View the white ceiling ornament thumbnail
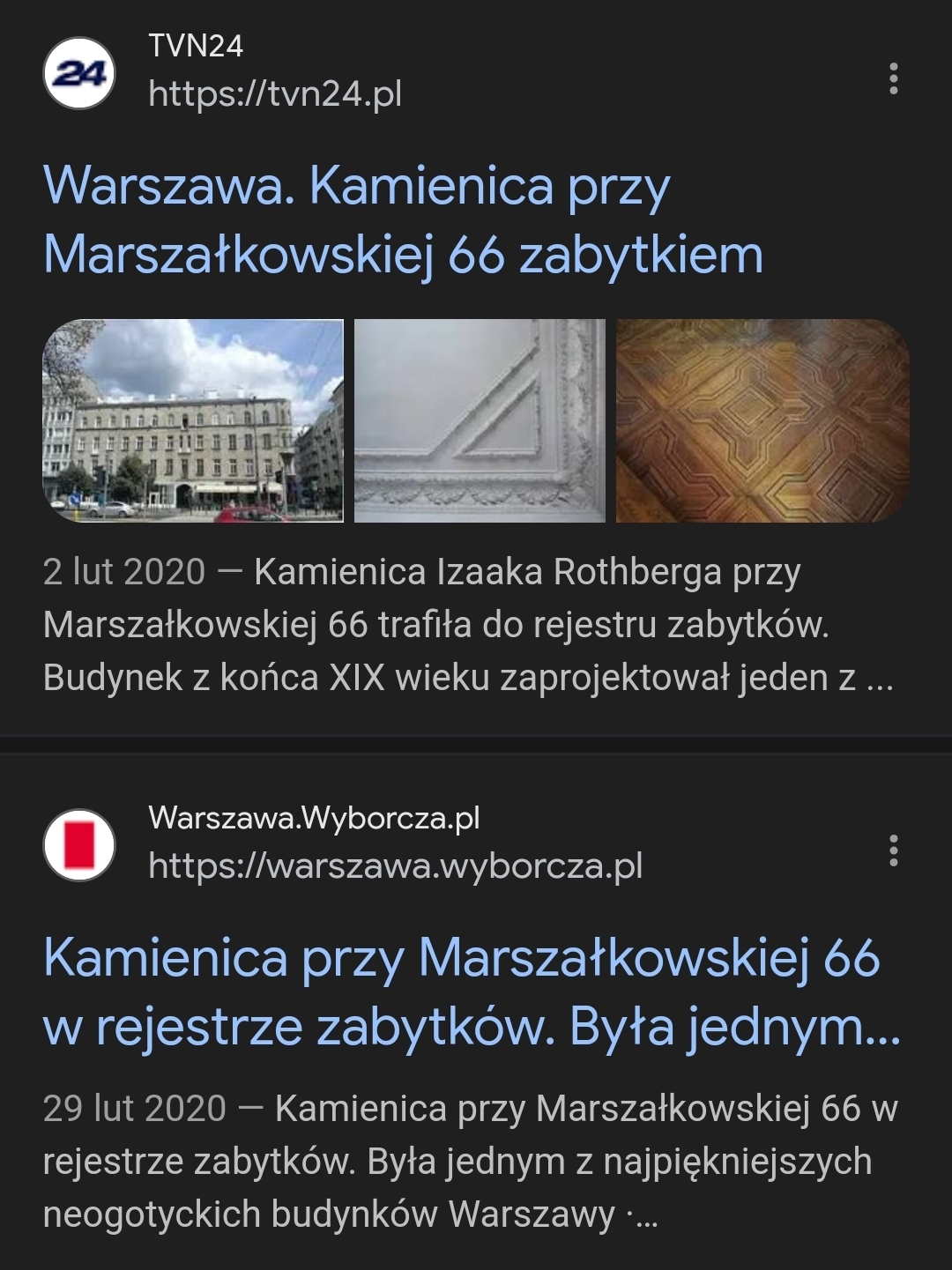This screenshot has height=1270, width=952. coord(480,420)
